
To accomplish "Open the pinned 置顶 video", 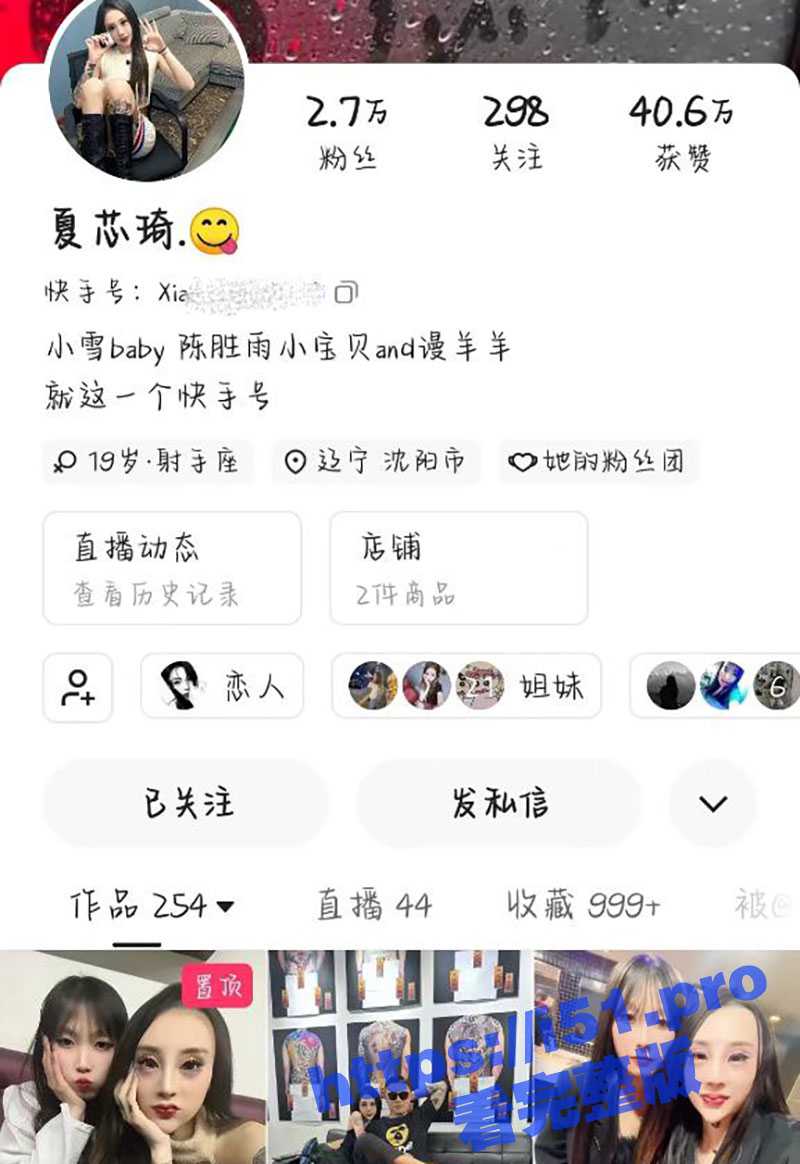I will [x=132, y=1057].
